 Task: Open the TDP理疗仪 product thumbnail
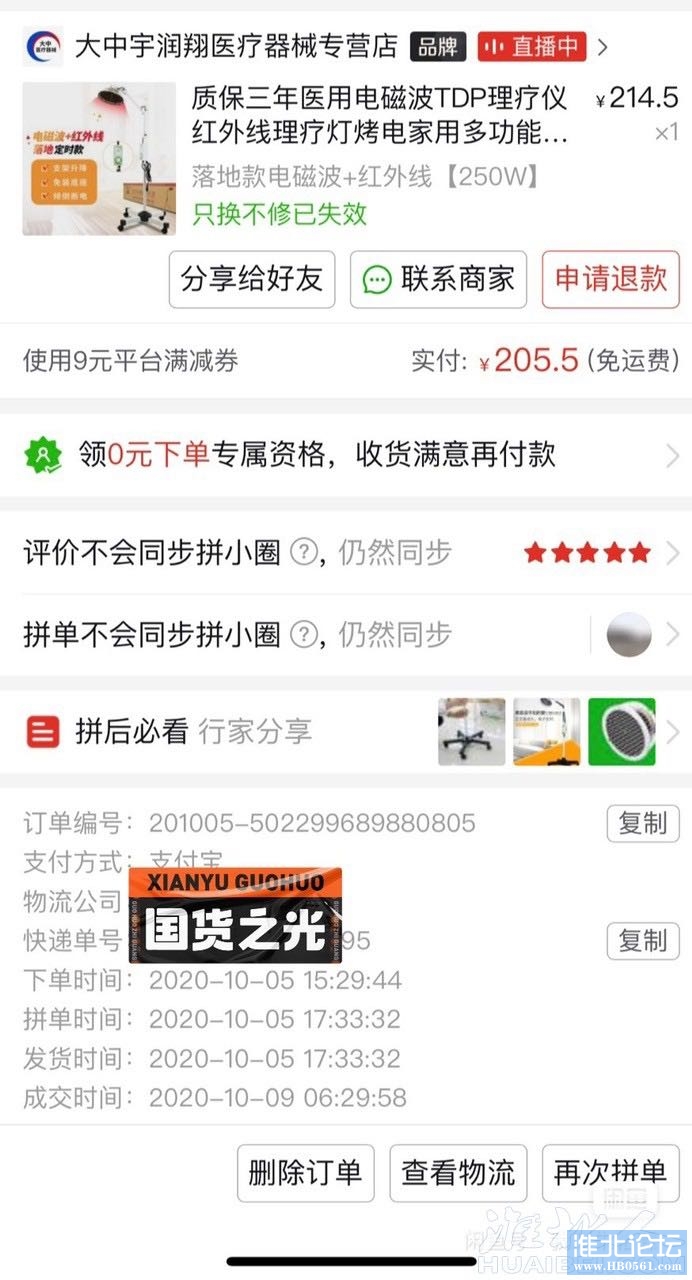pyautogui.click(x=98, y=158)
